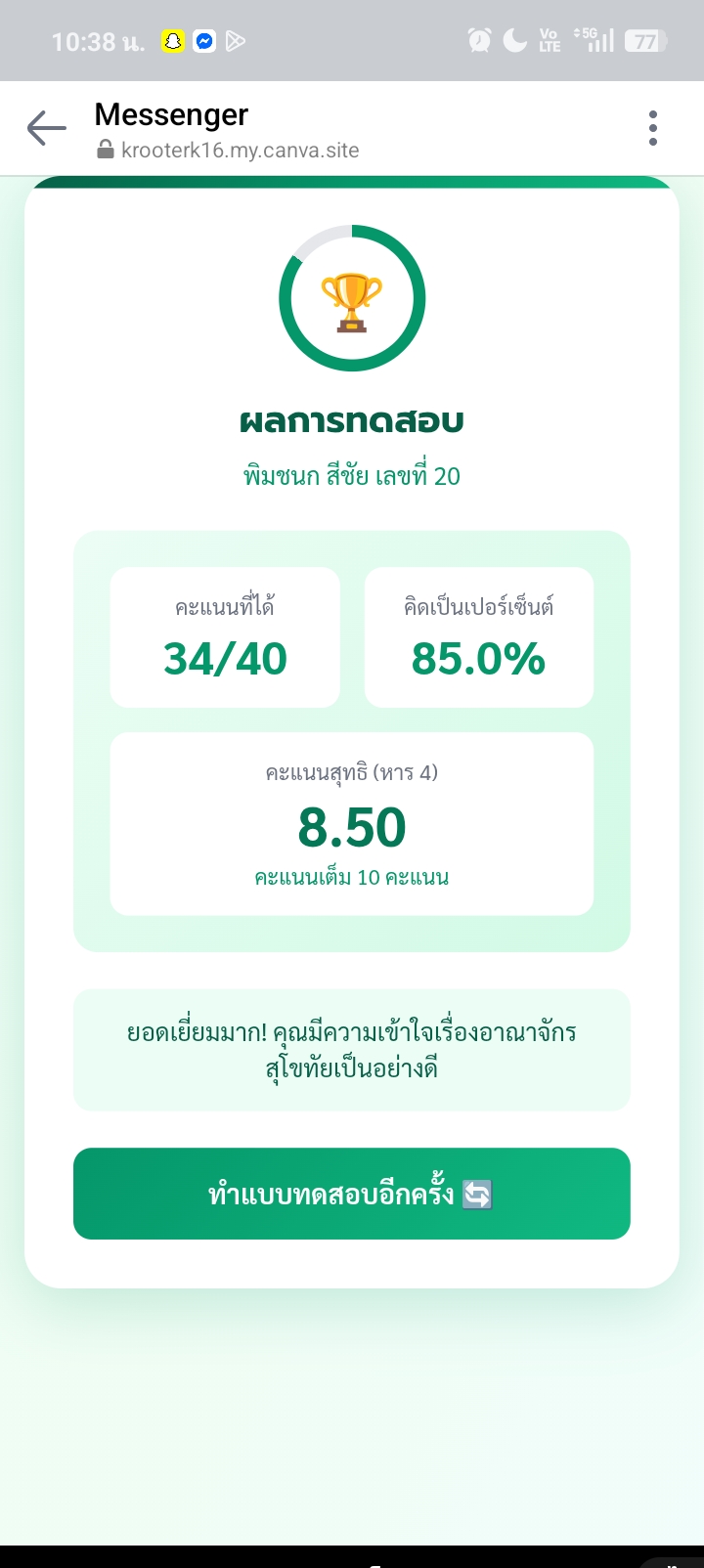The image size is (704, 1568).
Task: Tap ทำแบบทดสอบอีกครั้ง to retake the quiz
Action: [x=352, y=1194]
